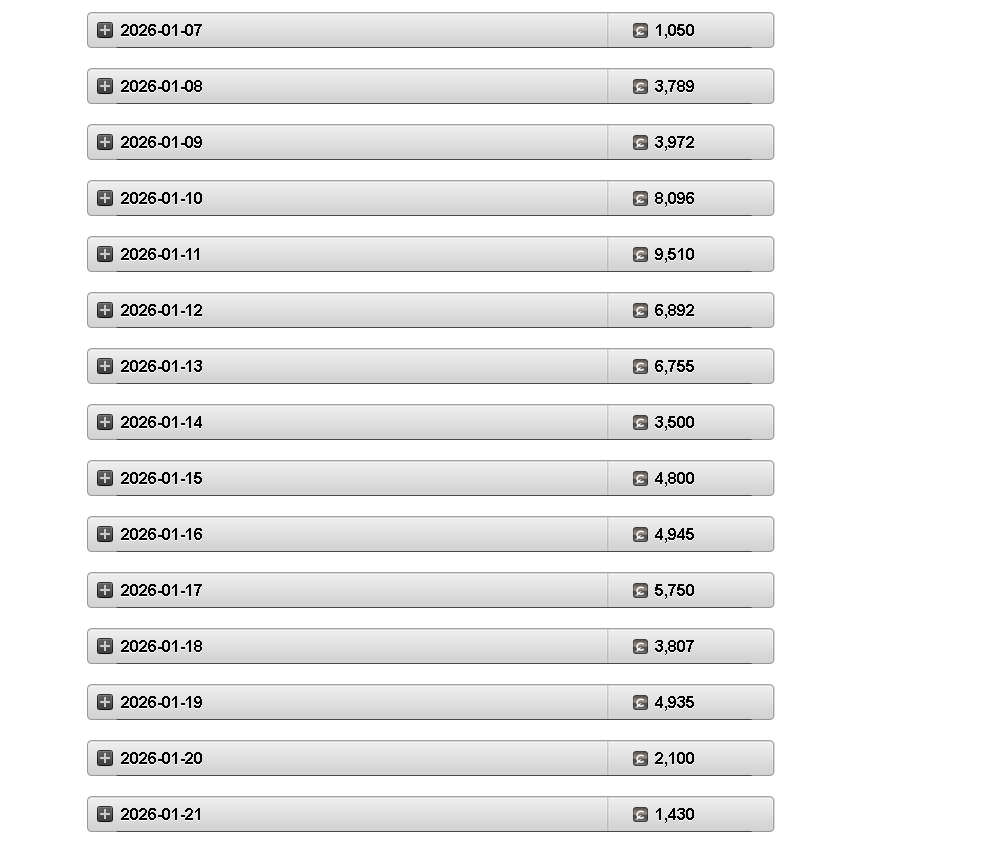This screenshot has height=848, width=1000.
Task: Expand the 2026-01-16 row
Action: click(105, 534)
